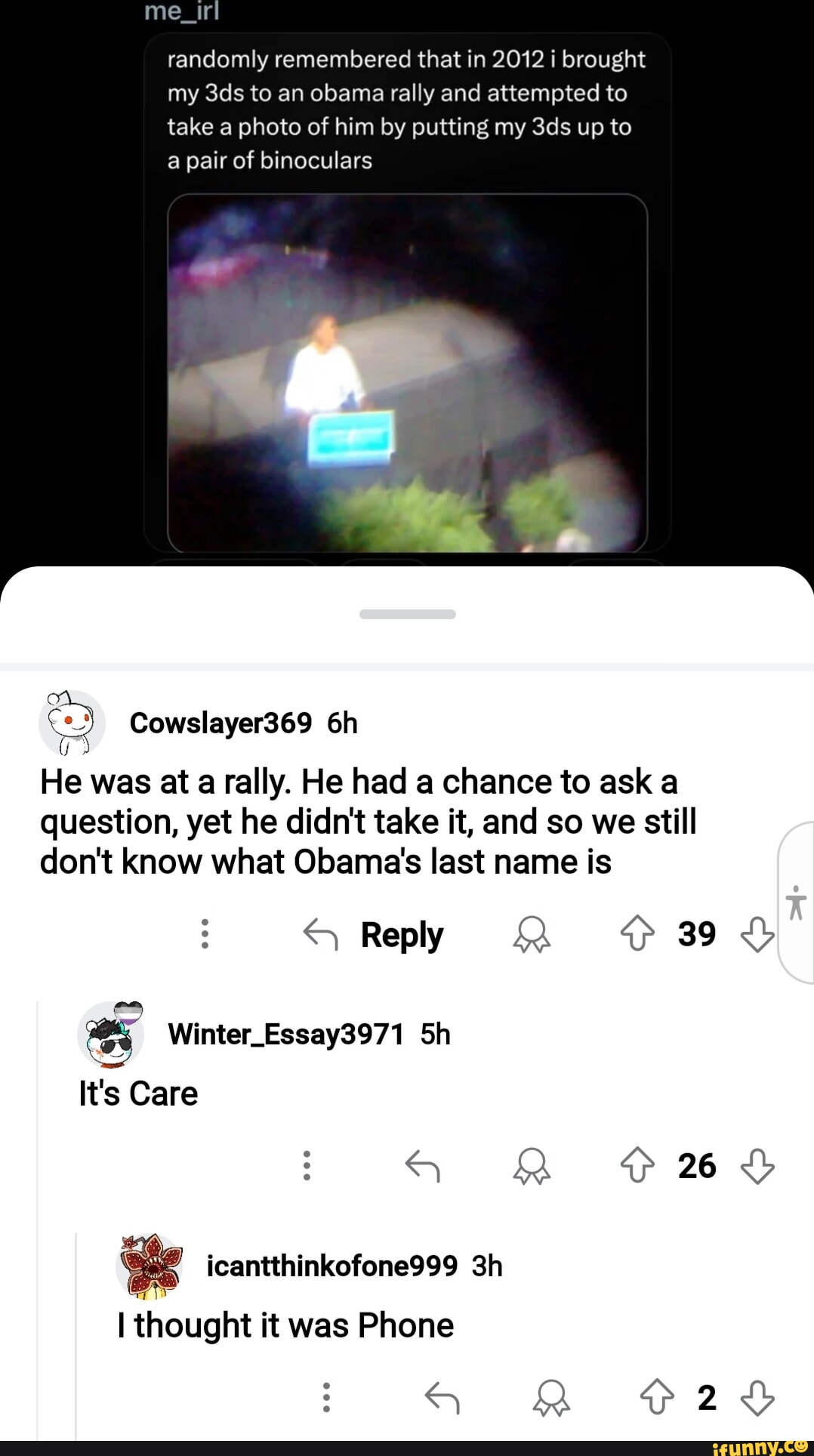This screenshot has height=1456, width=814.
Task: Downvote Cowslayer369's comment
Action: click(757, 935)
